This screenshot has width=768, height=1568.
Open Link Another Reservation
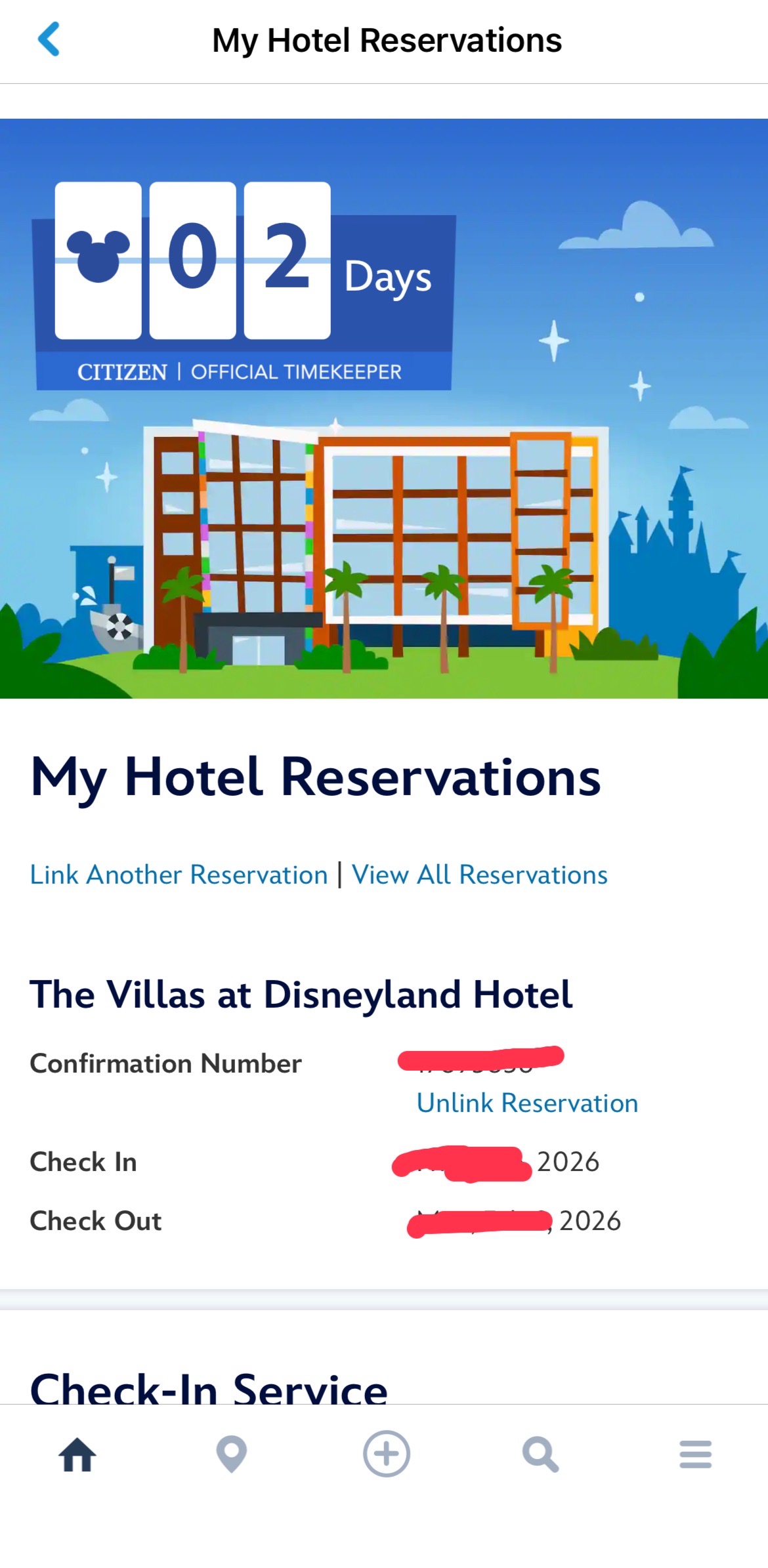(179, 874)
